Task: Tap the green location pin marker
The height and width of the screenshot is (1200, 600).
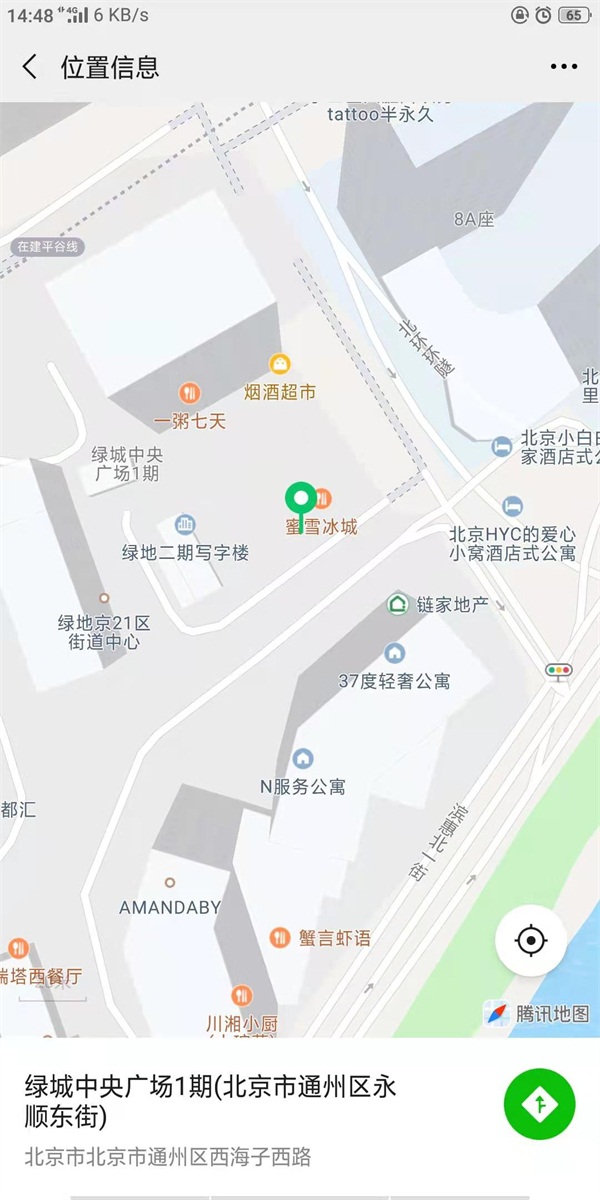Action: (x=300, y=499)
